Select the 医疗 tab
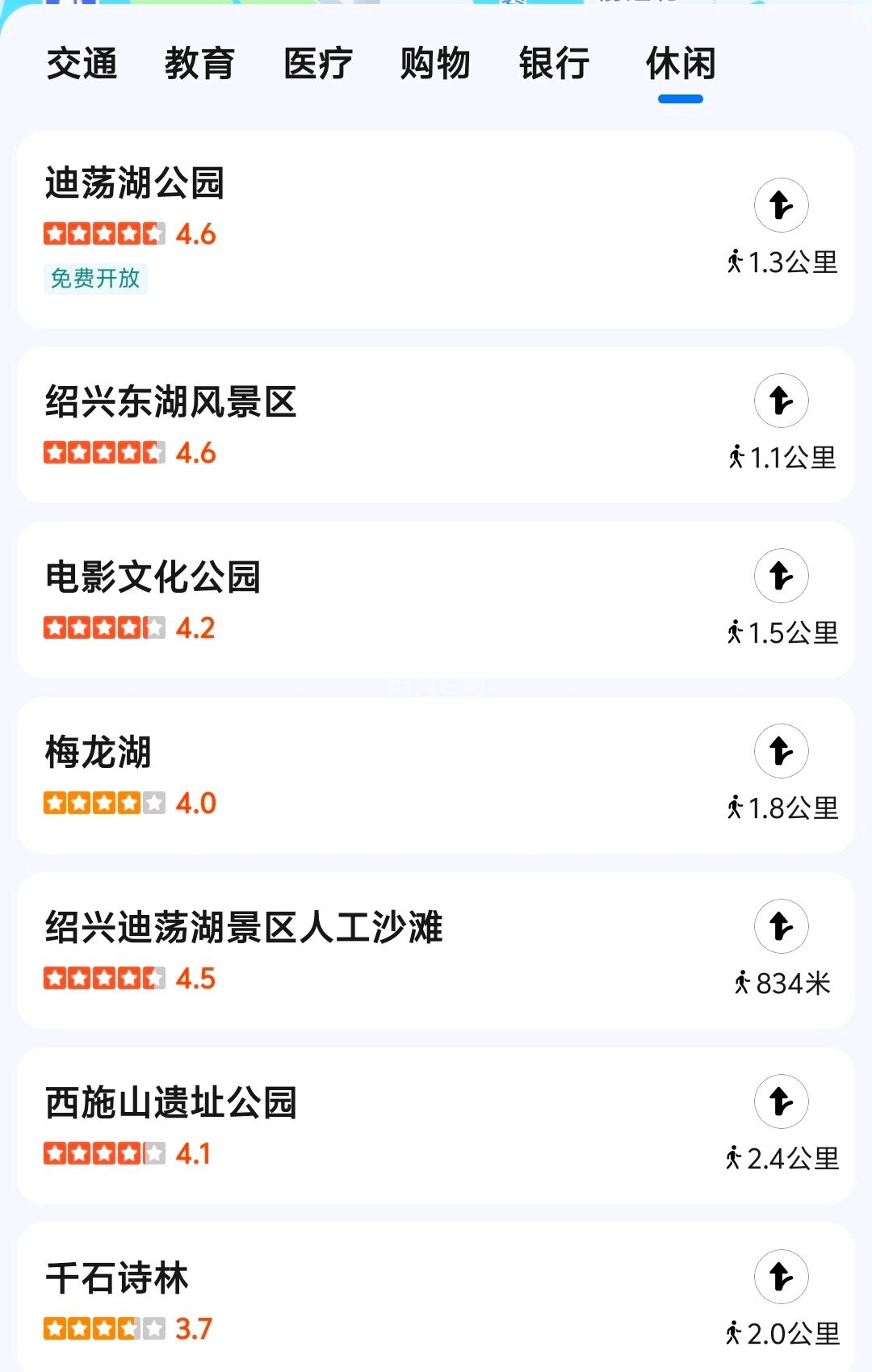The image size is (872, 1372). (x=318, y=64)
